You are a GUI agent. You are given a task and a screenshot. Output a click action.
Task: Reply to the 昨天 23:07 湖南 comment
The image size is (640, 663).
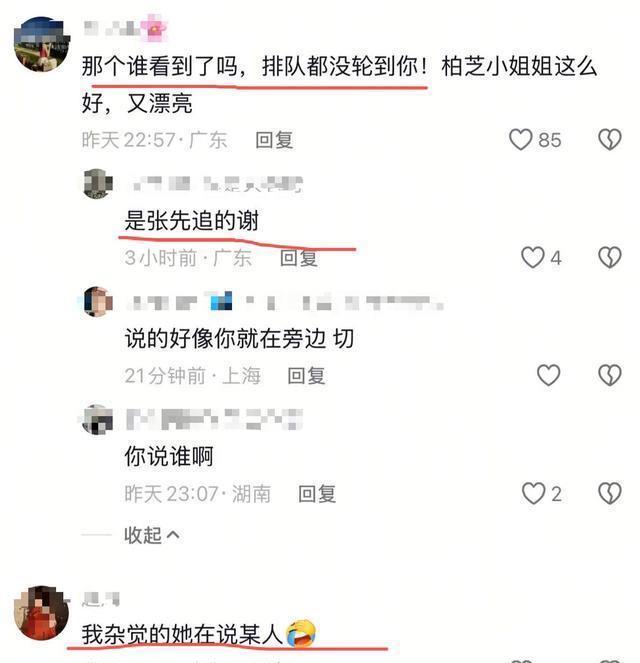point(317,493)
